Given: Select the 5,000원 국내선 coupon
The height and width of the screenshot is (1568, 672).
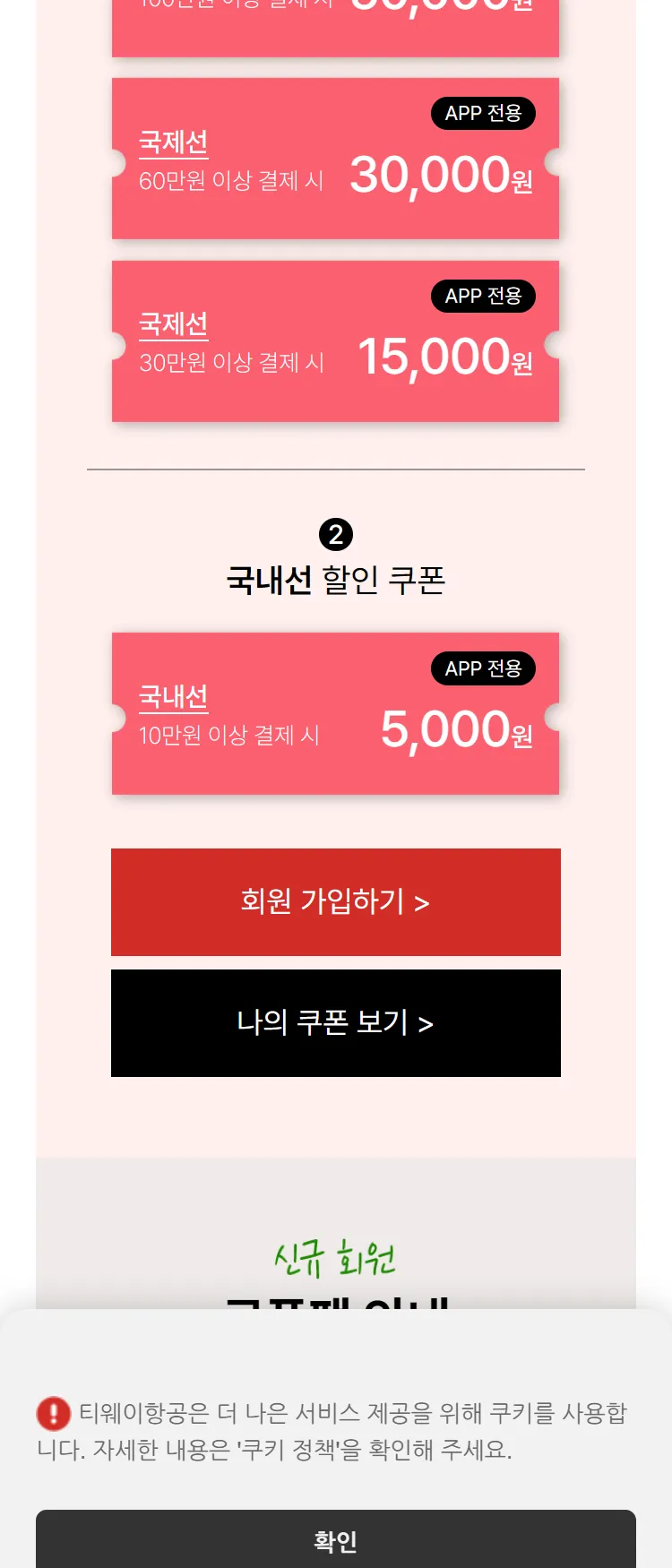Looking at the screenshot, I should [x=335, y=714].
